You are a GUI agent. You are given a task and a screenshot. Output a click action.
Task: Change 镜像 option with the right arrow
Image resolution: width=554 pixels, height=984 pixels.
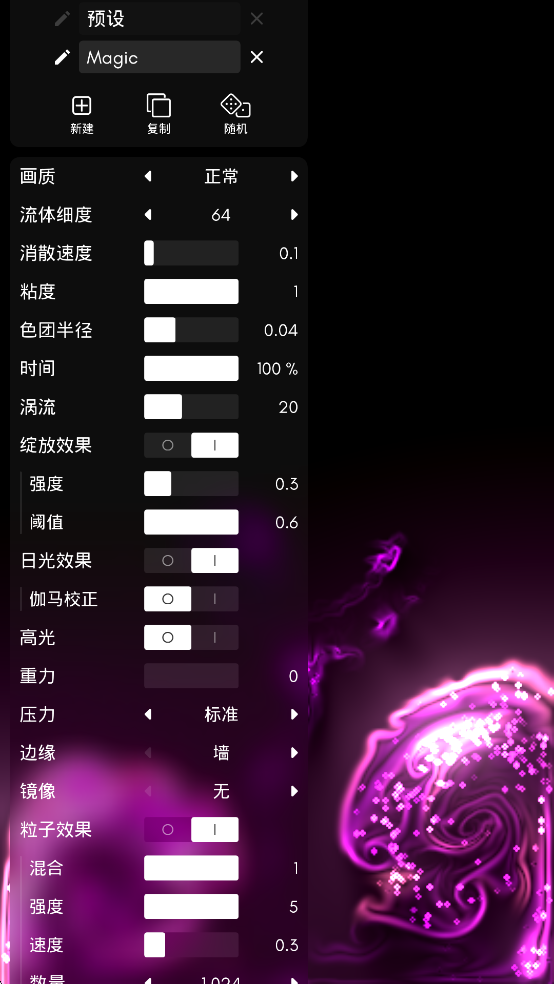point(294,791)
